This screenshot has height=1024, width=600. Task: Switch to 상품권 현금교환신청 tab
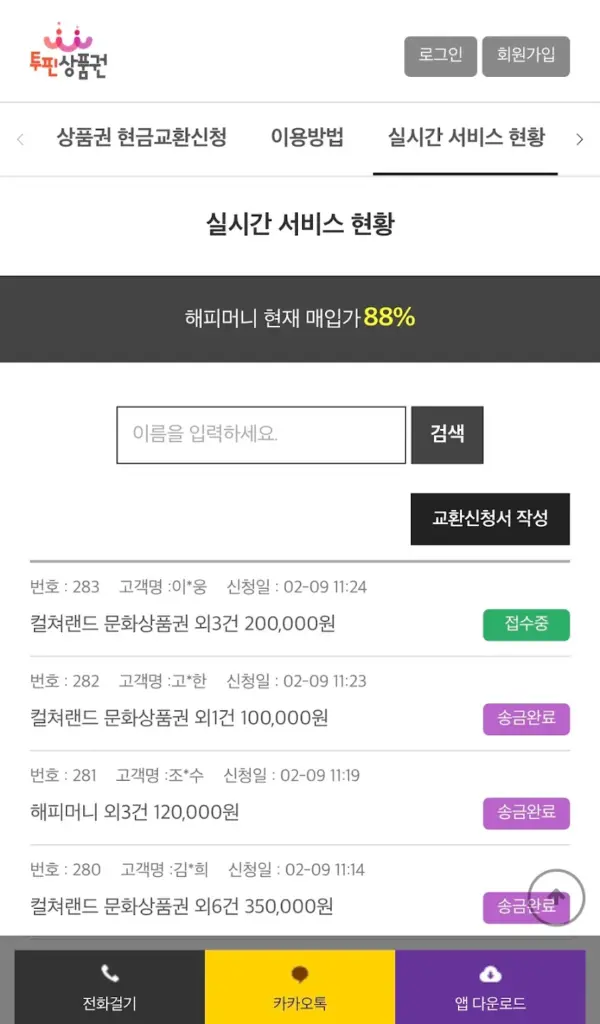[x=141, y=138]
